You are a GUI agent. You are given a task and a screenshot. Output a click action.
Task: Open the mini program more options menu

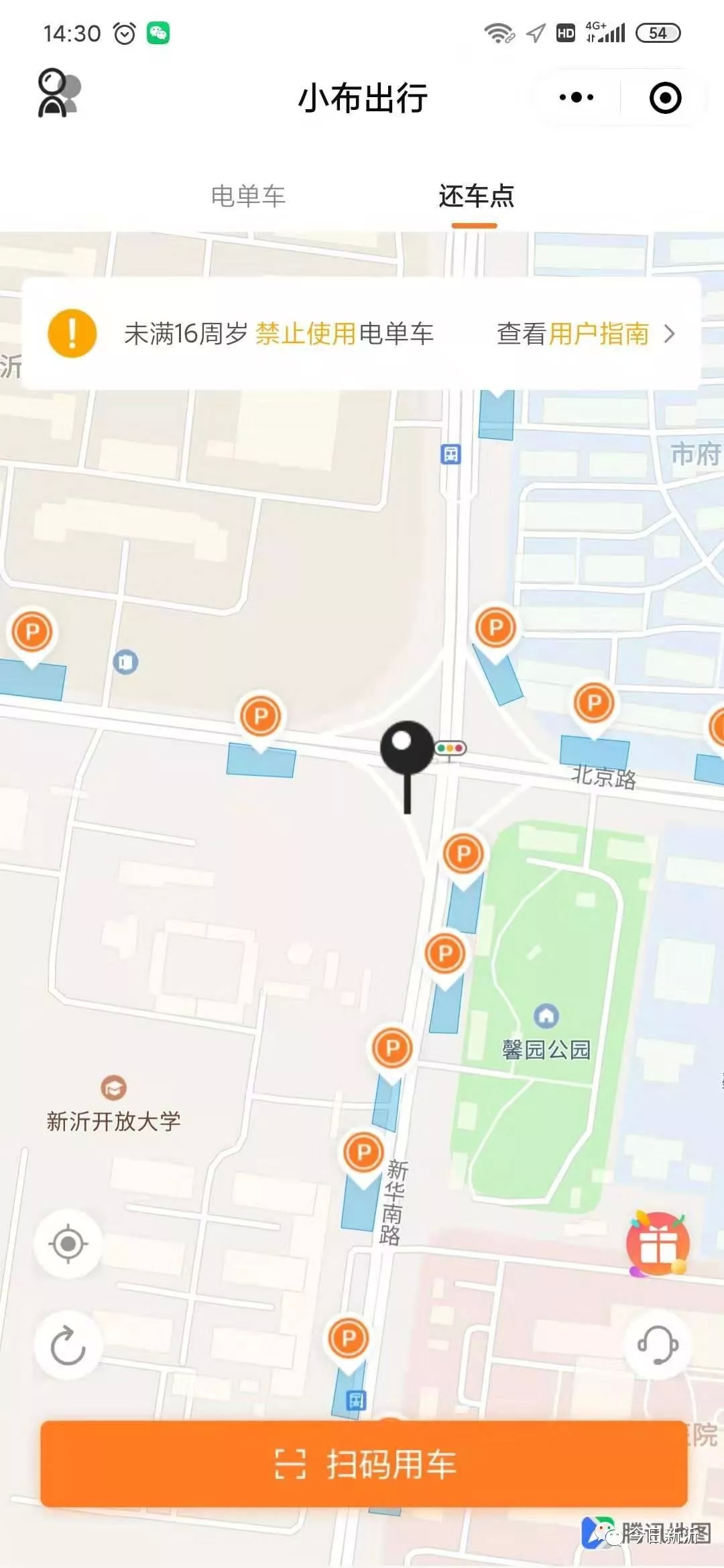tap(577, 98)
